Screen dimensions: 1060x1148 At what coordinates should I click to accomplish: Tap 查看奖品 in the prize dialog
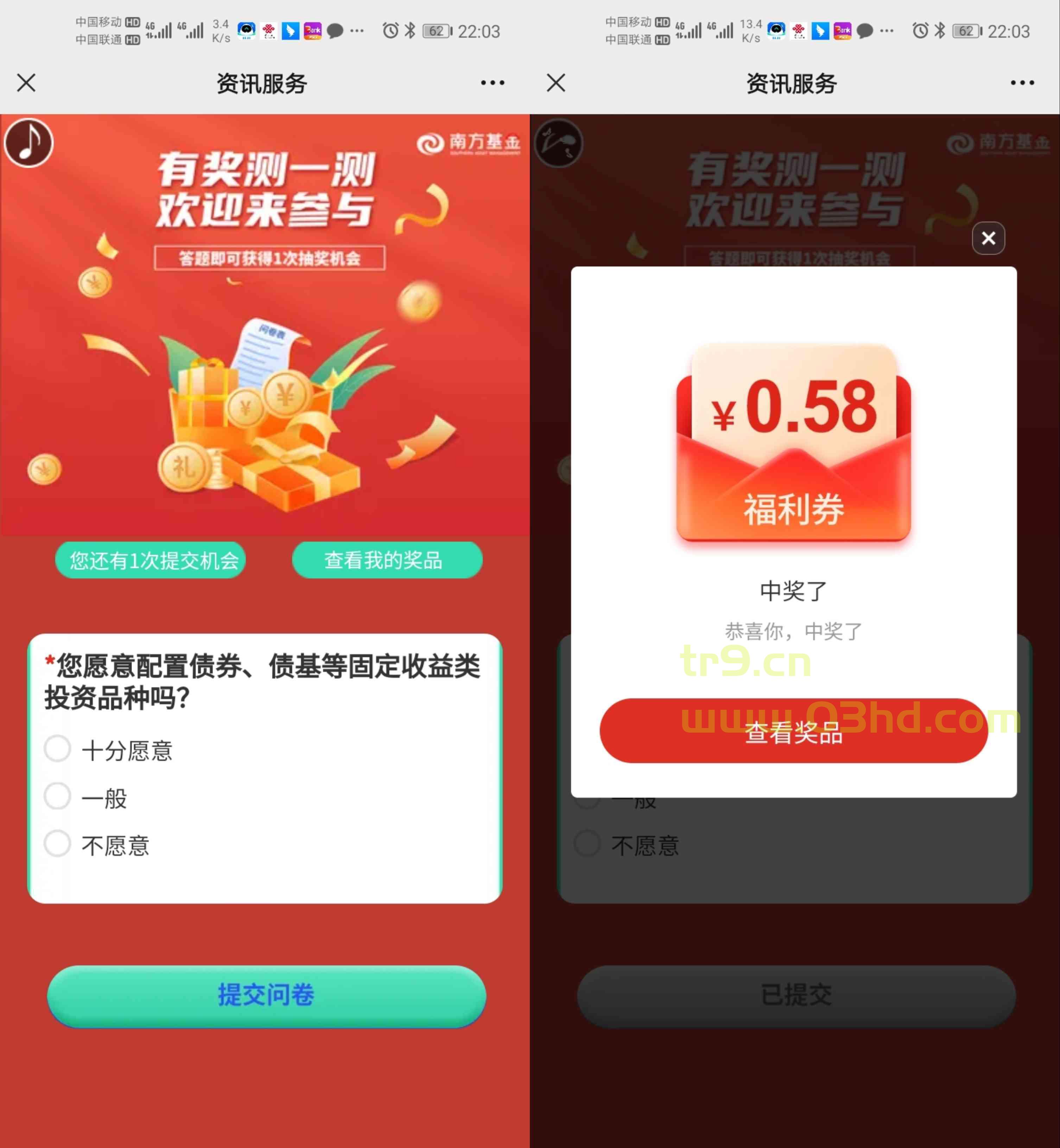793,731
